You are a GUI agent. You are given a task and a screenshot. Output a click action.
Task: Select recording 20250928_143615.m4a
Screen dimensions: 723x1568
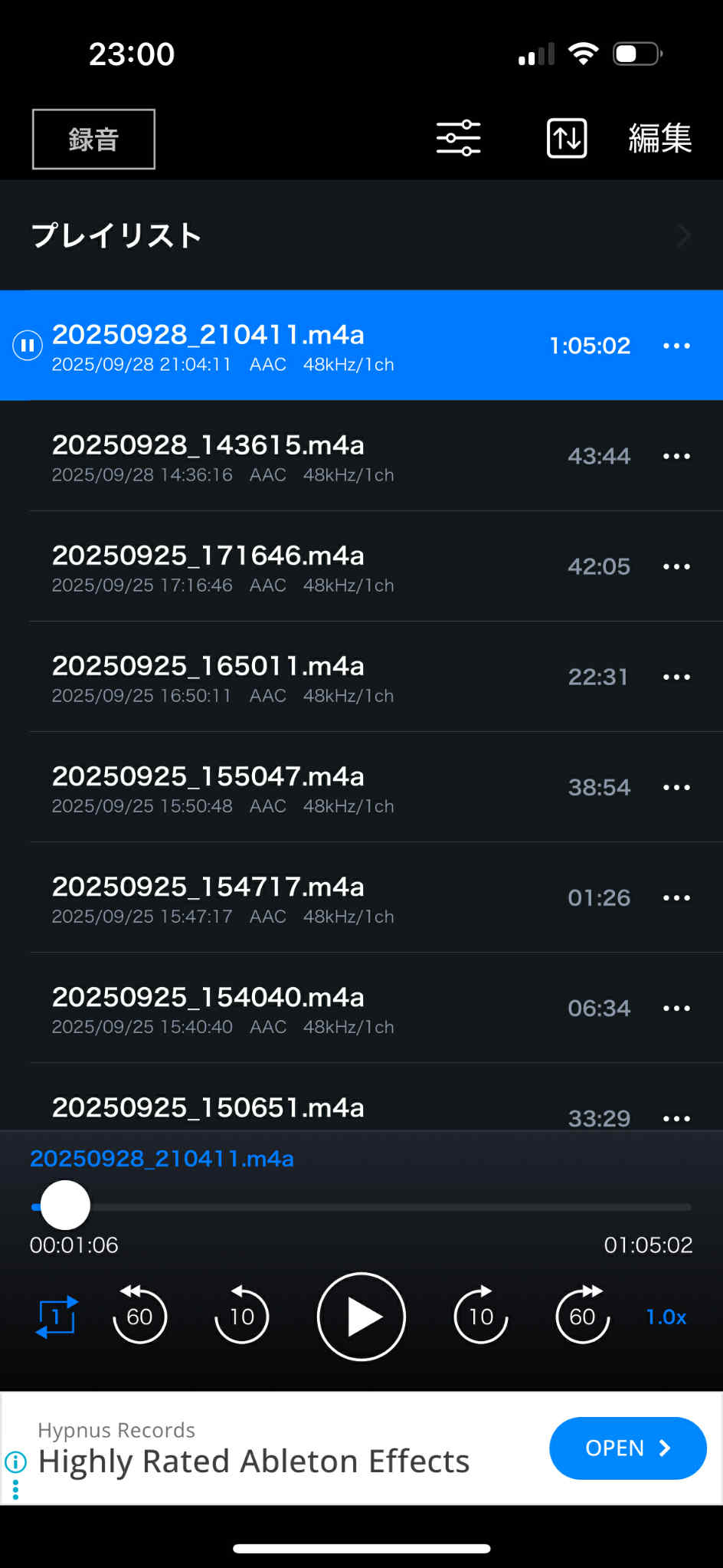pos(291,456)
